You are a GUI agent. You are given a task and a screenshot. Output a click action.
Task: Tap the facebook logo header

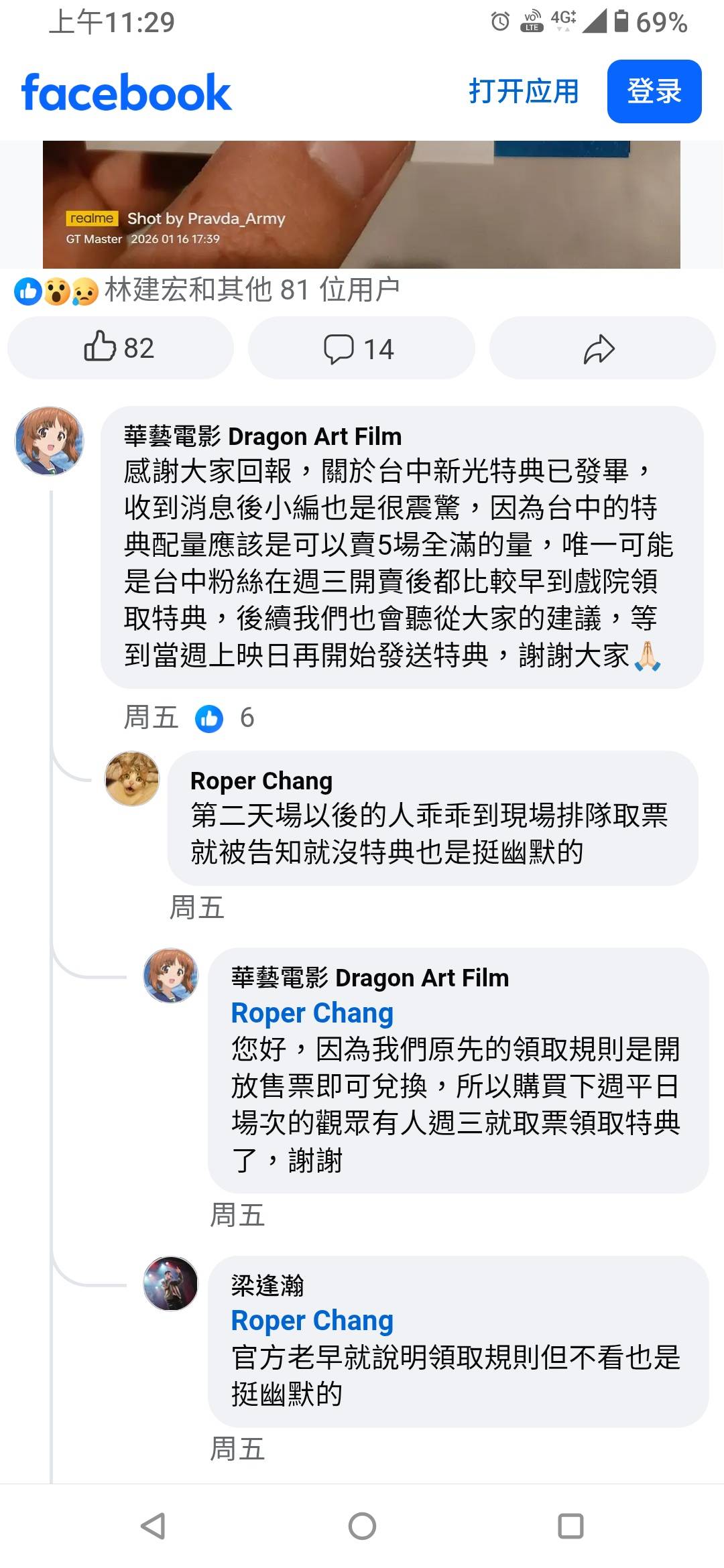pos(127,92)
